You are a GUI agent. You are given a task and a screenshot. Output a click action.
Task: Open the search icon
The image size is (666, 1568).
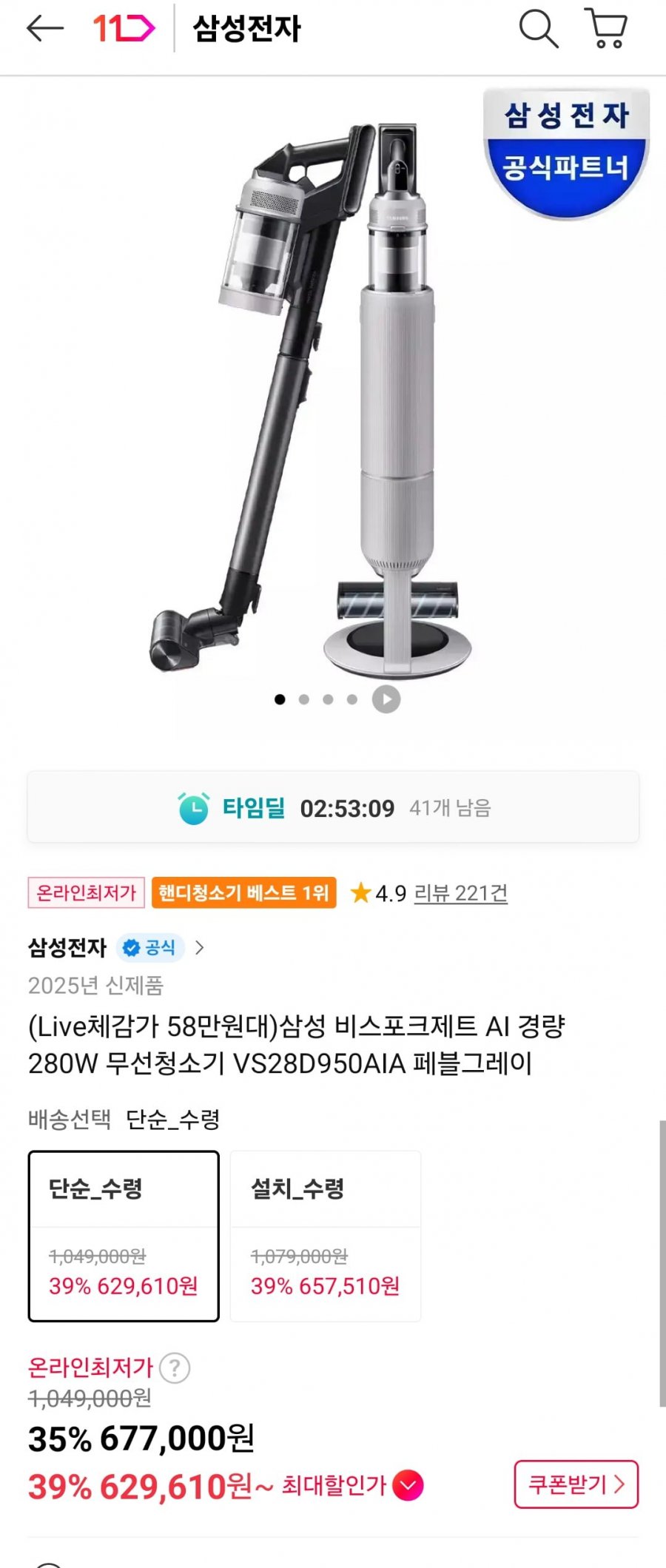[538, 29]
